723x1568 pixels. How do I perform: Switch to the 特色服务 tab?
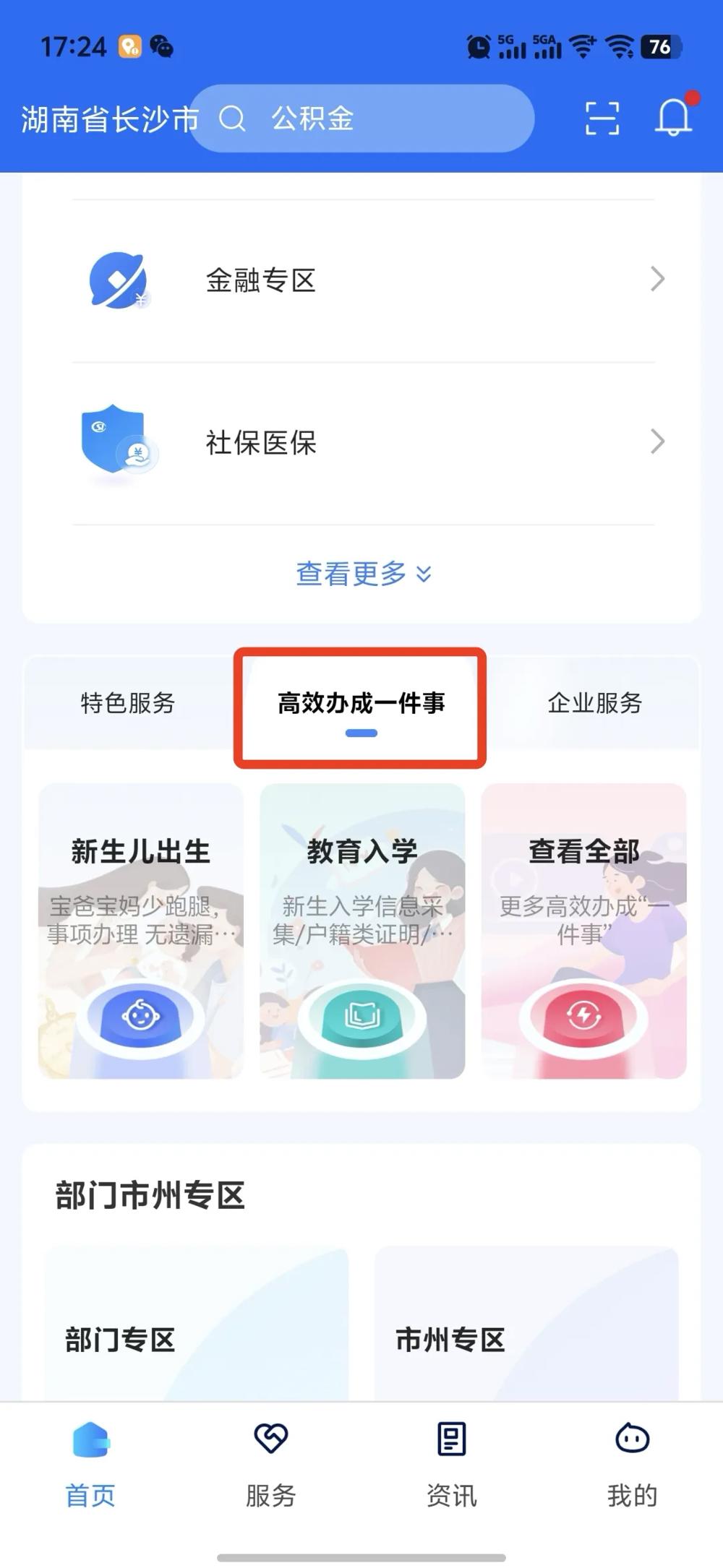point(128,703)
